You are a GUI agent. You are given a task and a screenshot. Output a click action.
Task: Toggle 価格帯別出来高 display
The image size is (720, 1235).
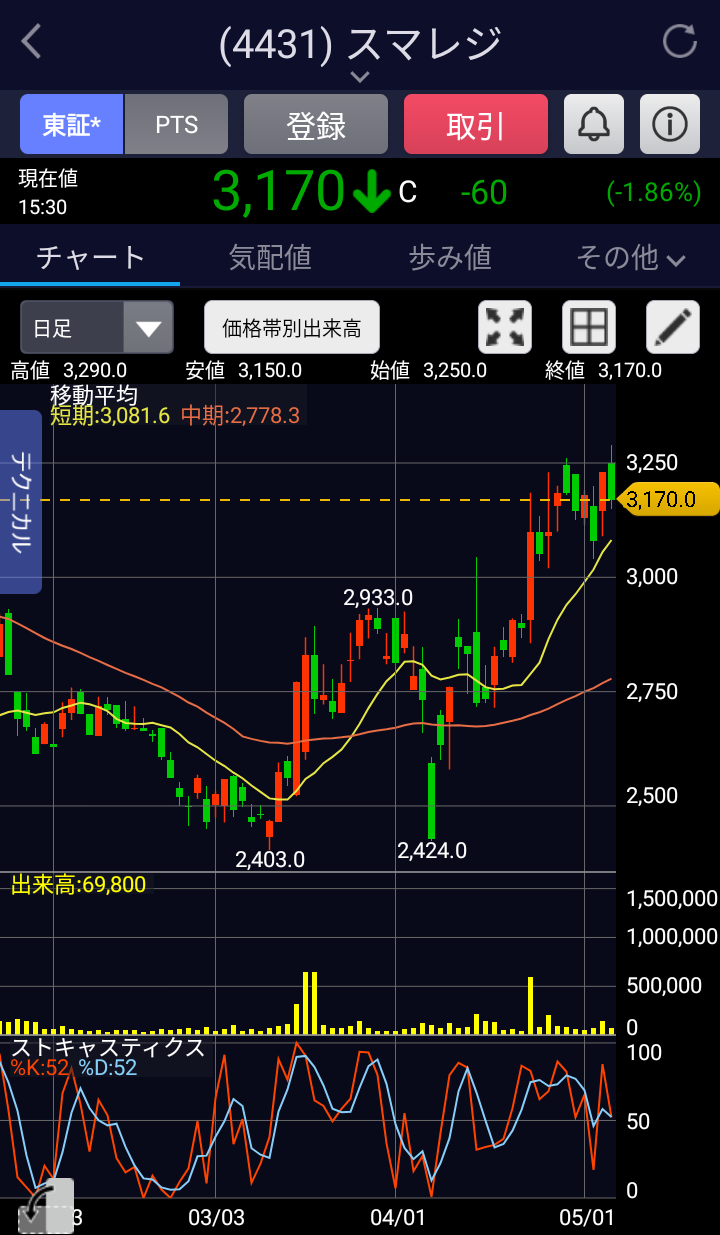(x=292, y=328)
